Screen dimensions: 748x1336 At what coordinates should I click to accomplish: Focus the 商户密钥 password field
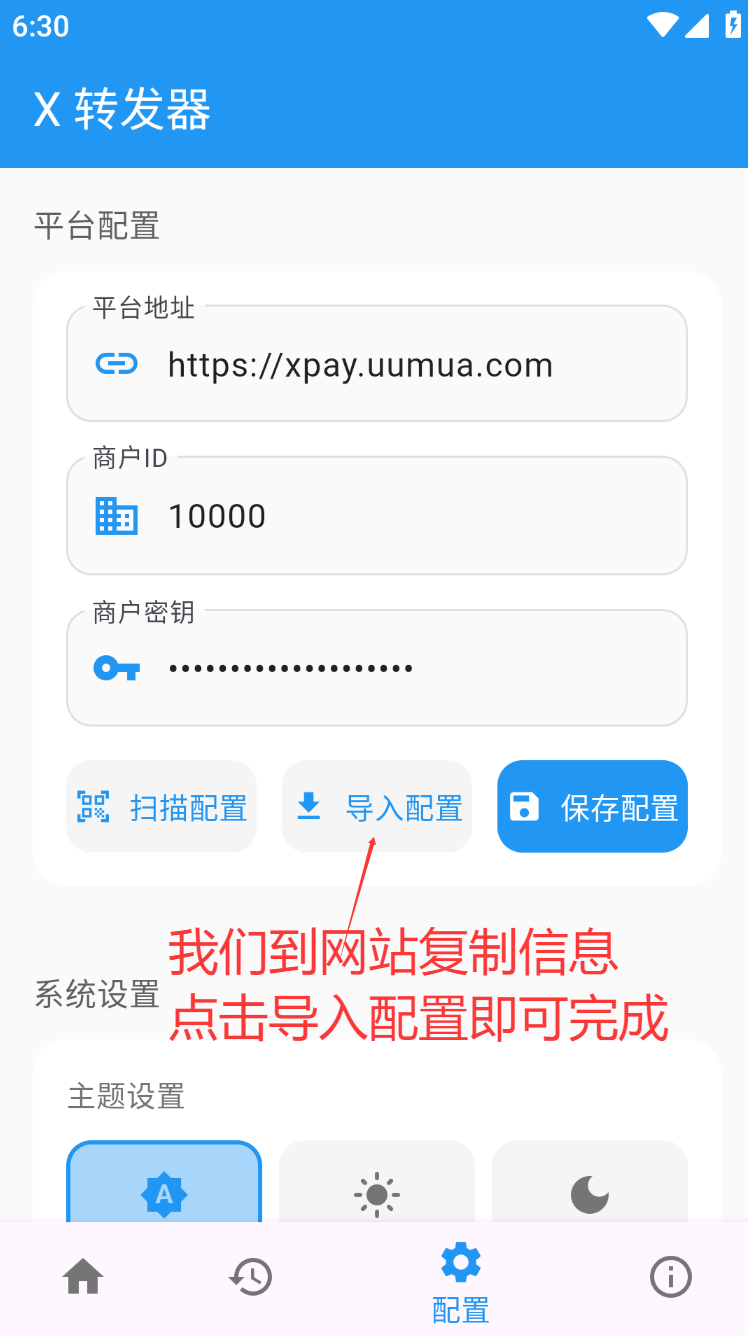(377, 668)
